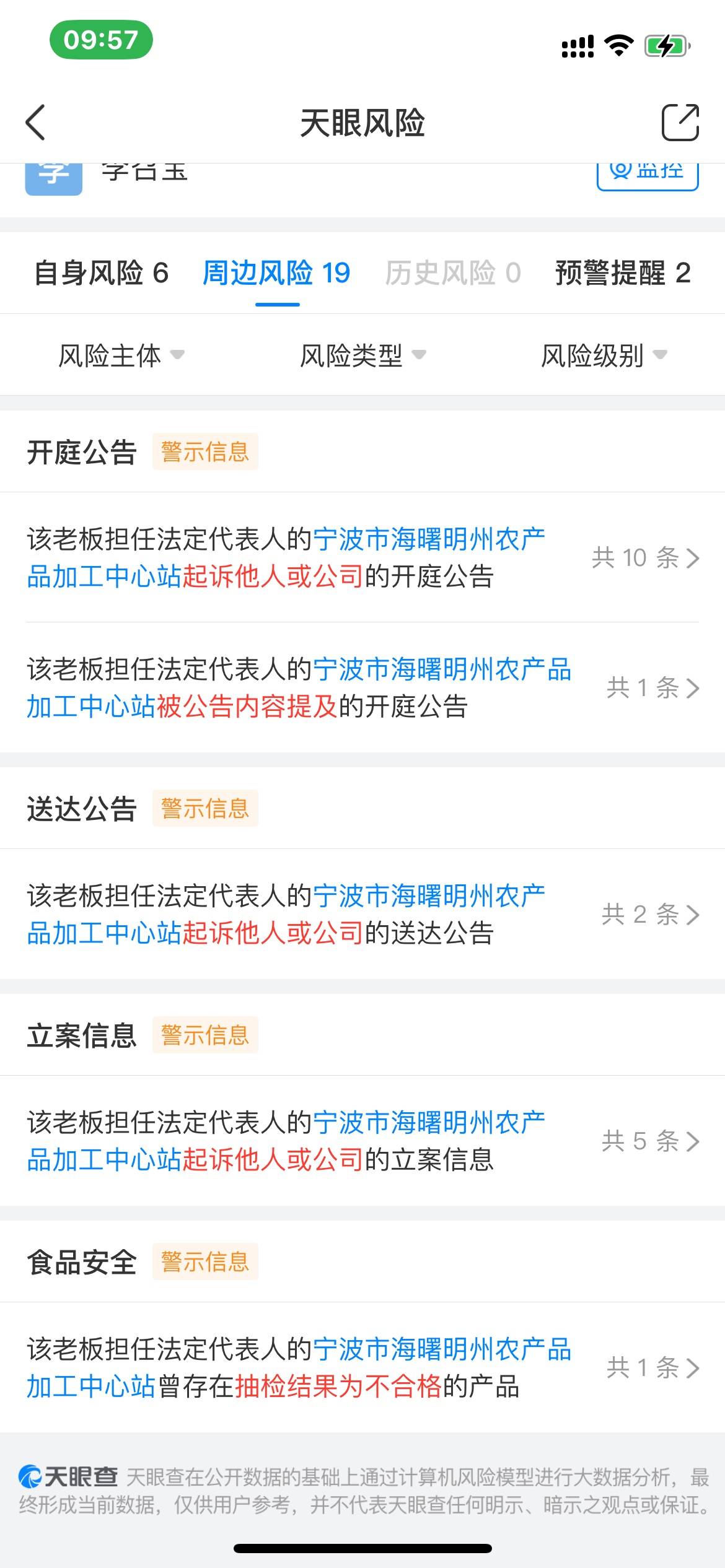Share this risk page
The height and width of the screenshot is (1568, 725).
click(x=680, y=123)
